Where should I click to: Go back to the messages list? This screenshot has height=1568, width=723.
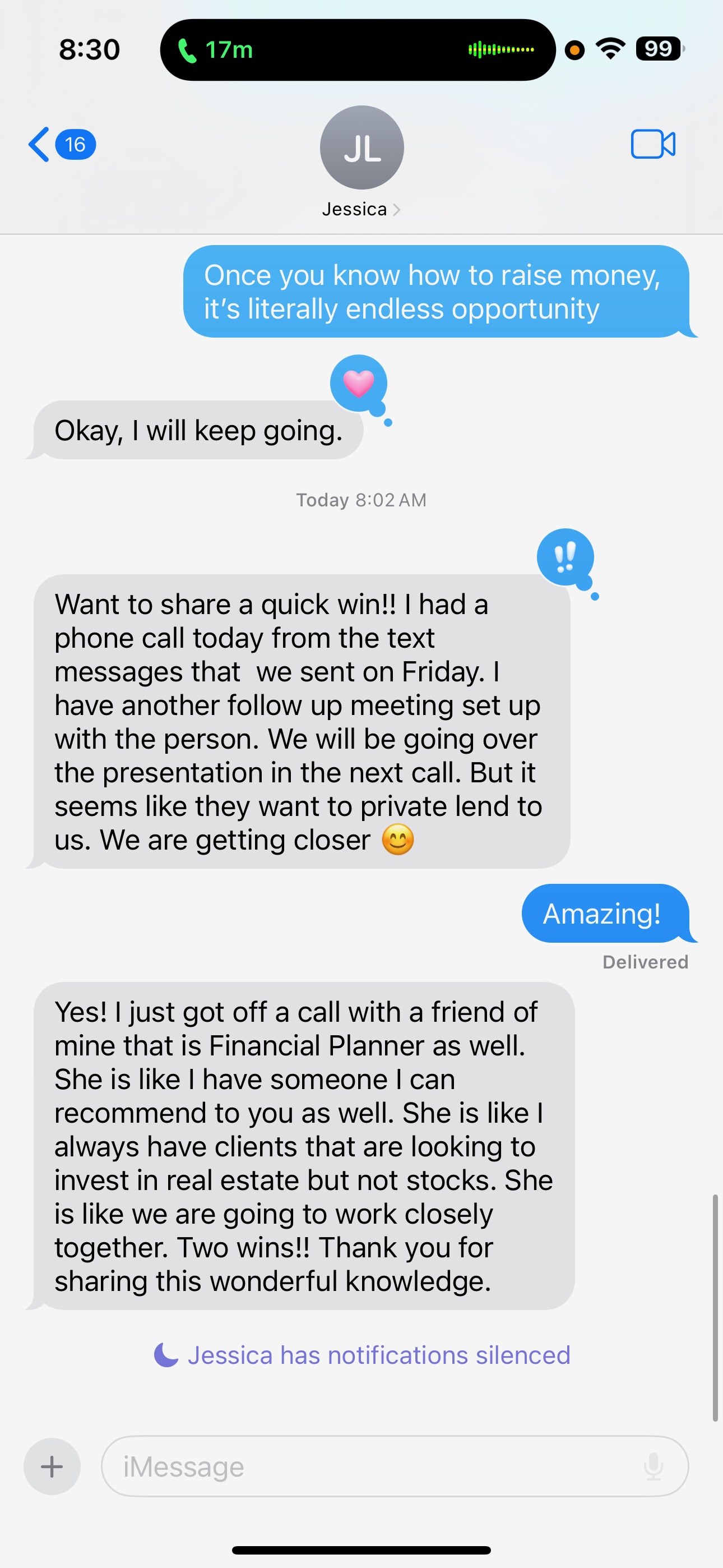(x=61, y=145)
